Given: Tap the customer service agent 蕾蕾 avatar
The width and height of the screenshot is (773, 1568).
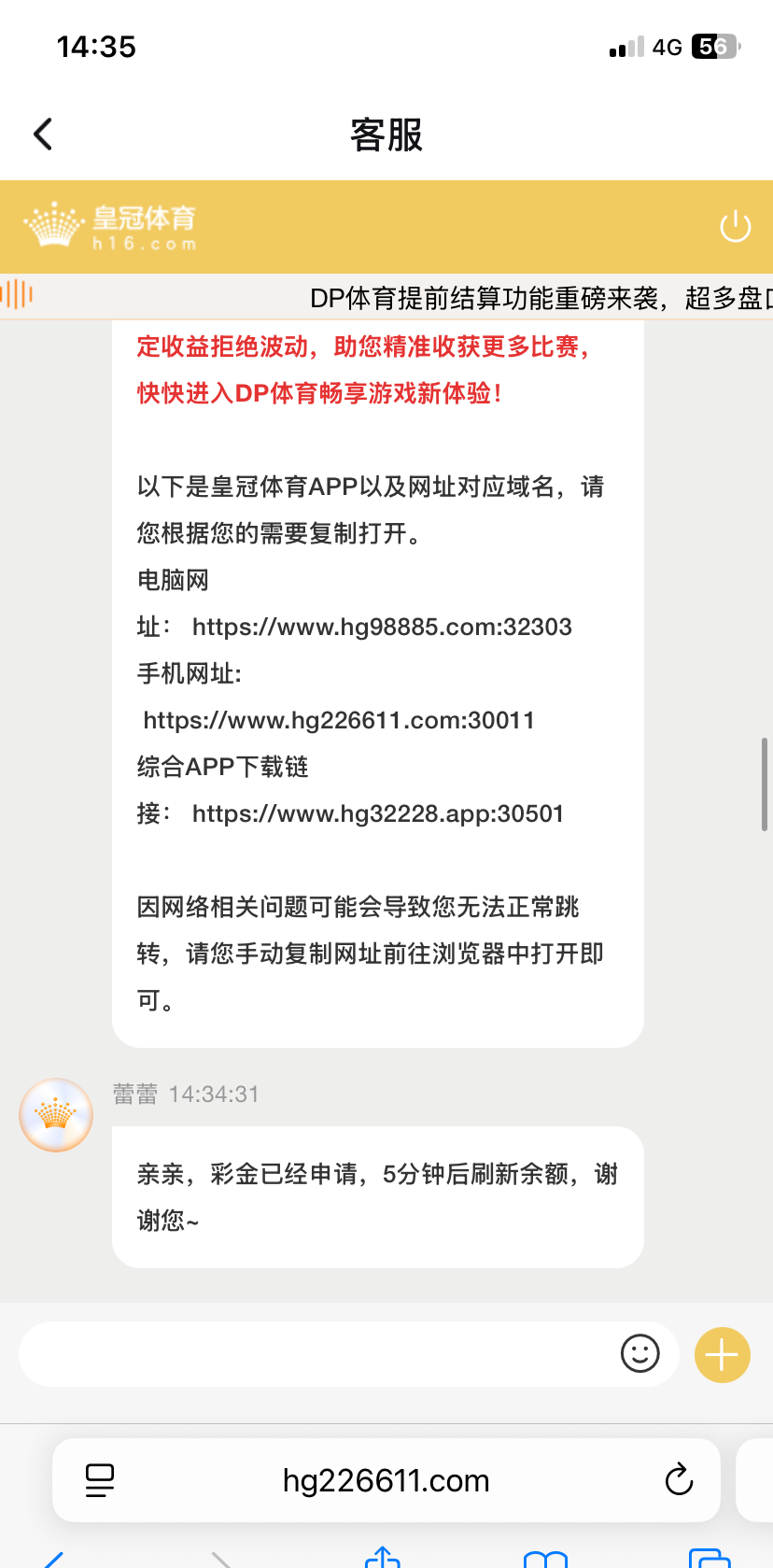Looking at the screenshot, I should click(x=55, y=1114).
